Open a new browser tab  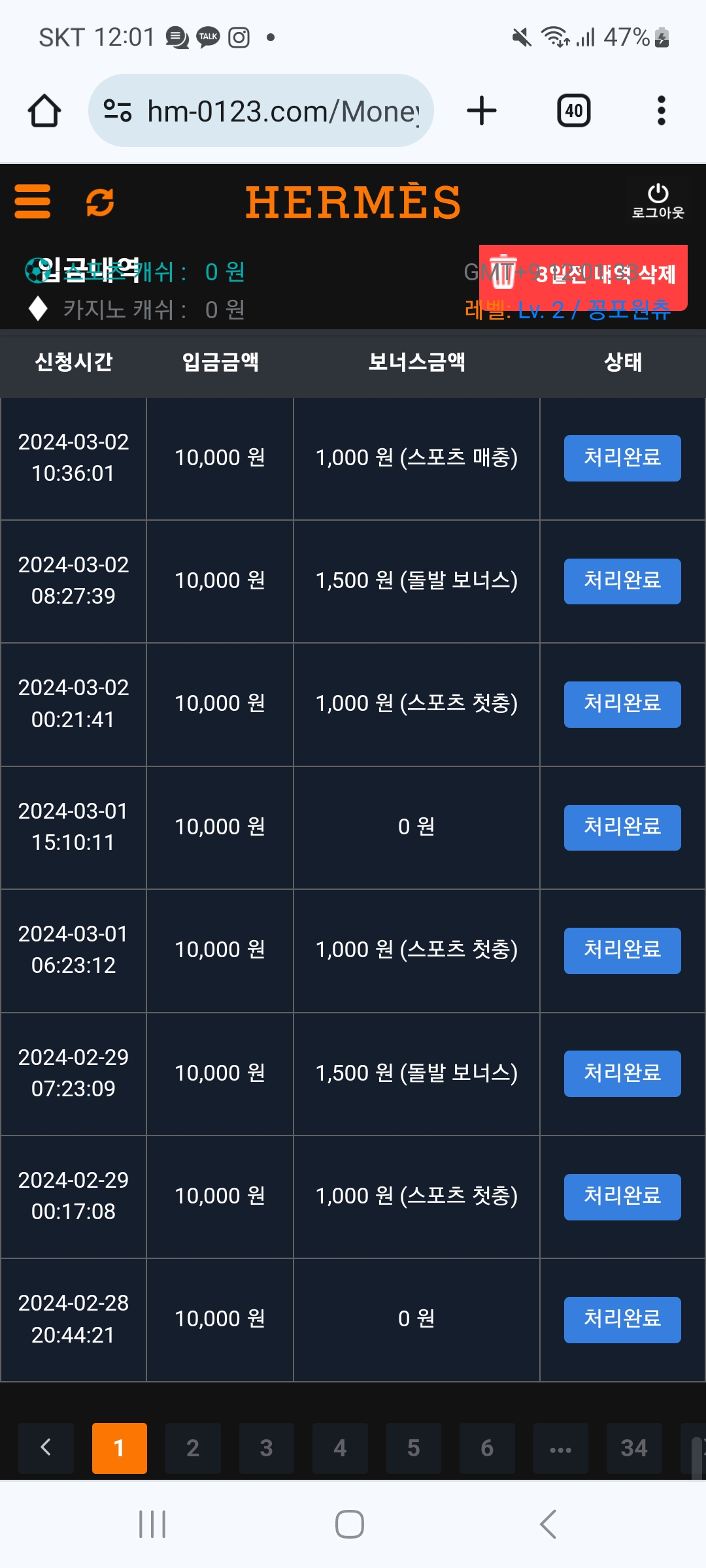[x=482, y=110]
